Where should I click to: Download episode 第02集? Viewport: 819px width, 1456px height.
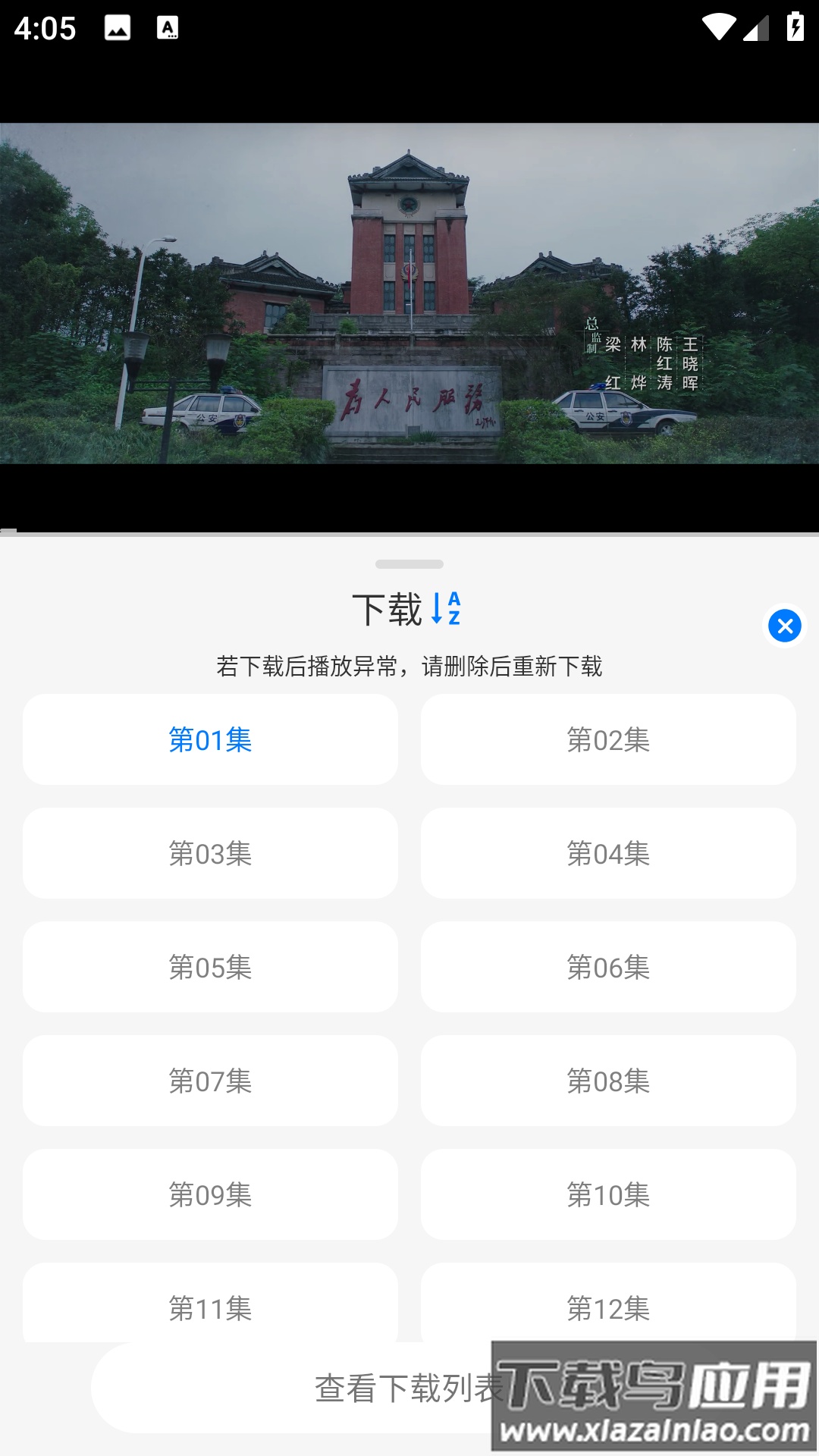pyautogui.click(x=608, y=739)
